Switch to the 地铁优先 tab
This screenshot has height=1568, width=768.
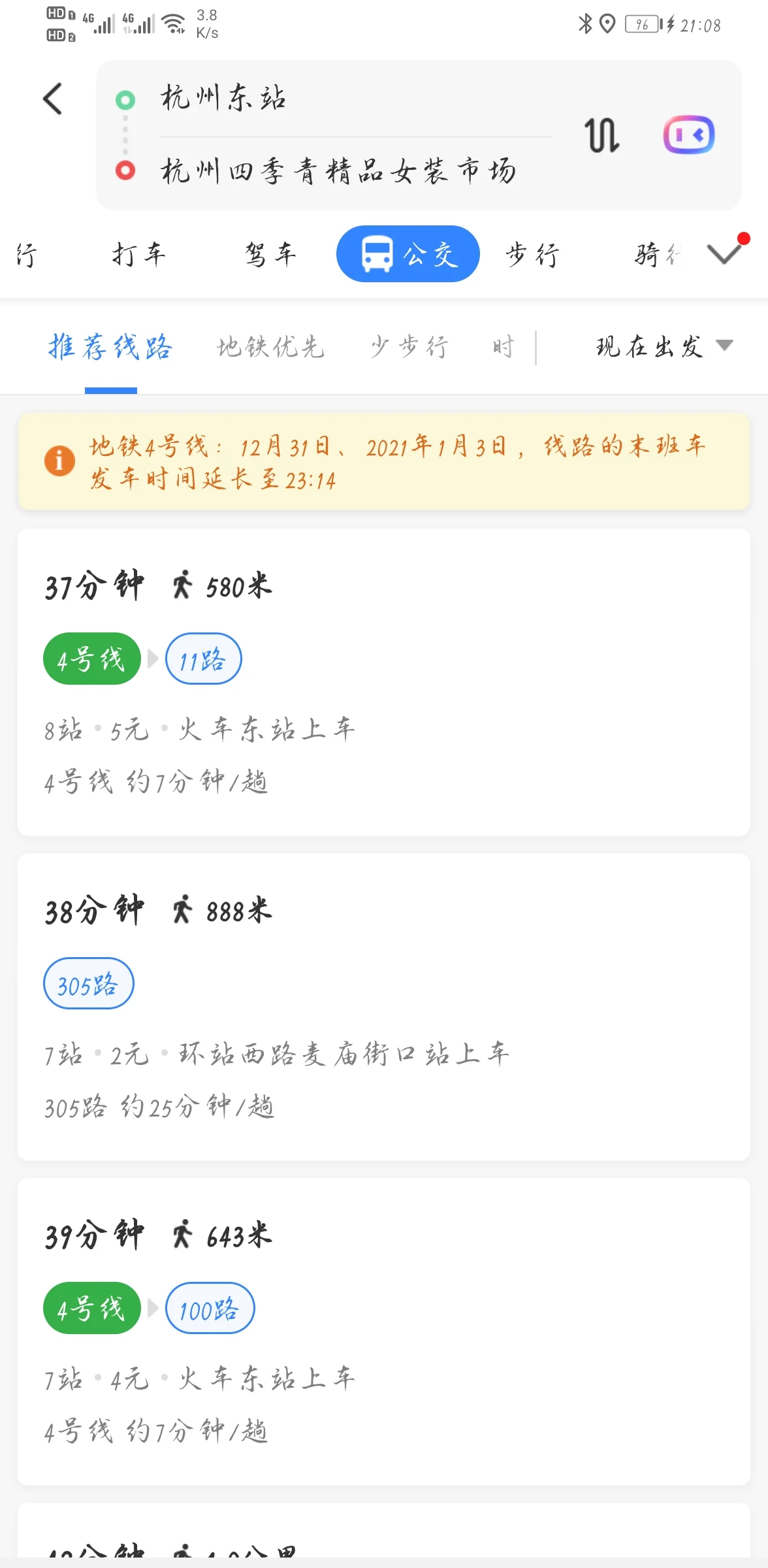[x=270, y=347]
